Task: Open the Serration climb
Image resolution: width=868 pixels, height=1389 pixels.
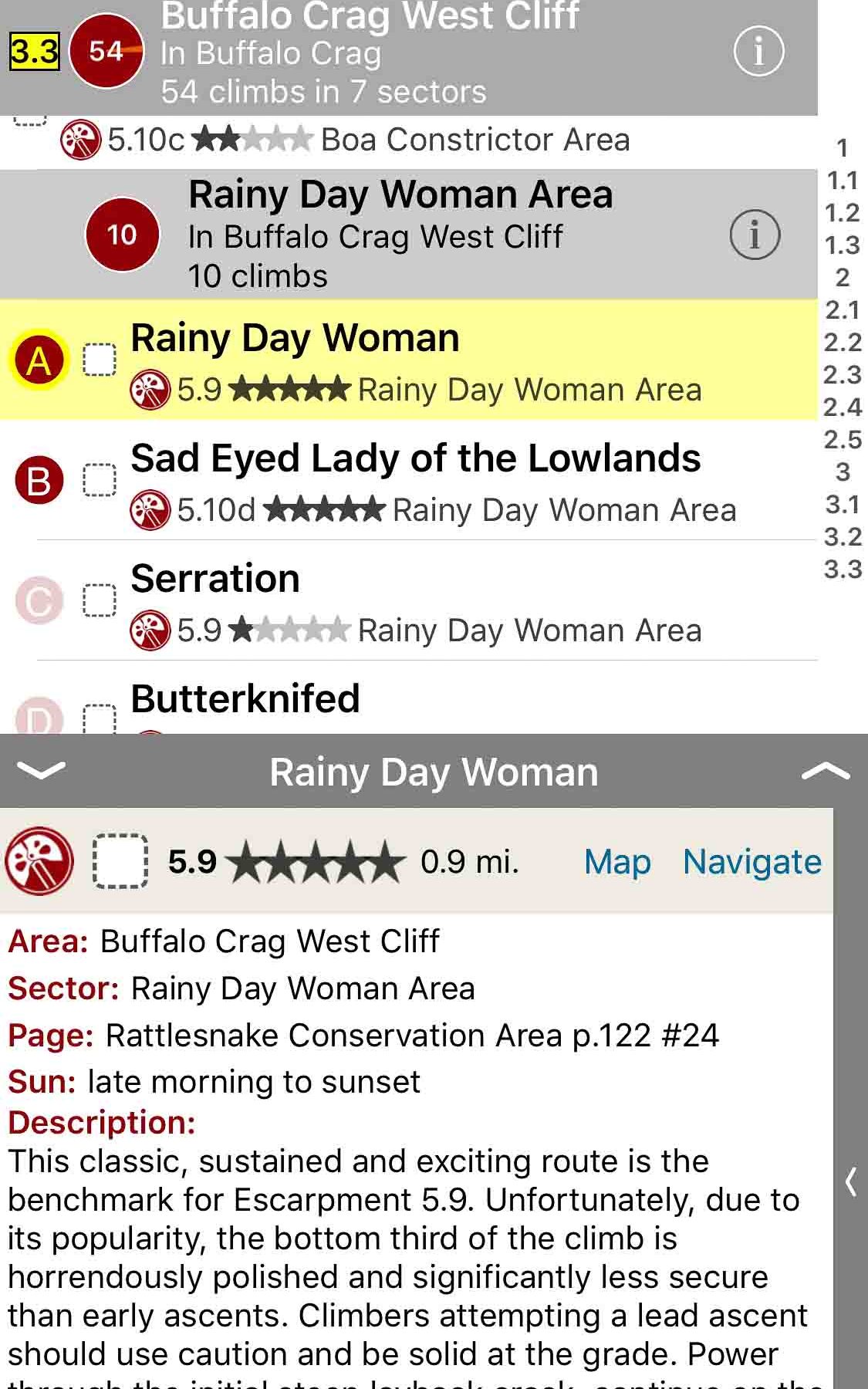Action: tap(215, 580)
